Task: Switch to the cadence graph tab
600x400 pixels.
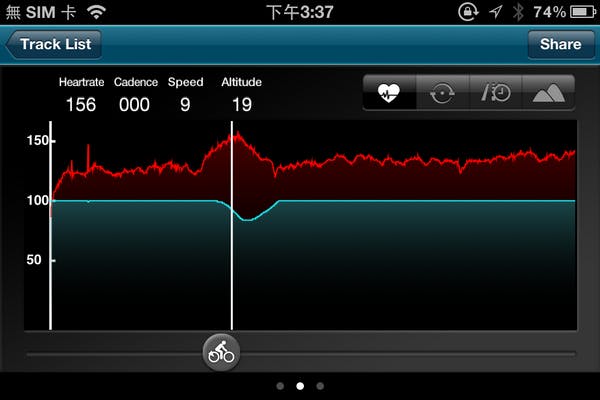Action: (442, 93)
